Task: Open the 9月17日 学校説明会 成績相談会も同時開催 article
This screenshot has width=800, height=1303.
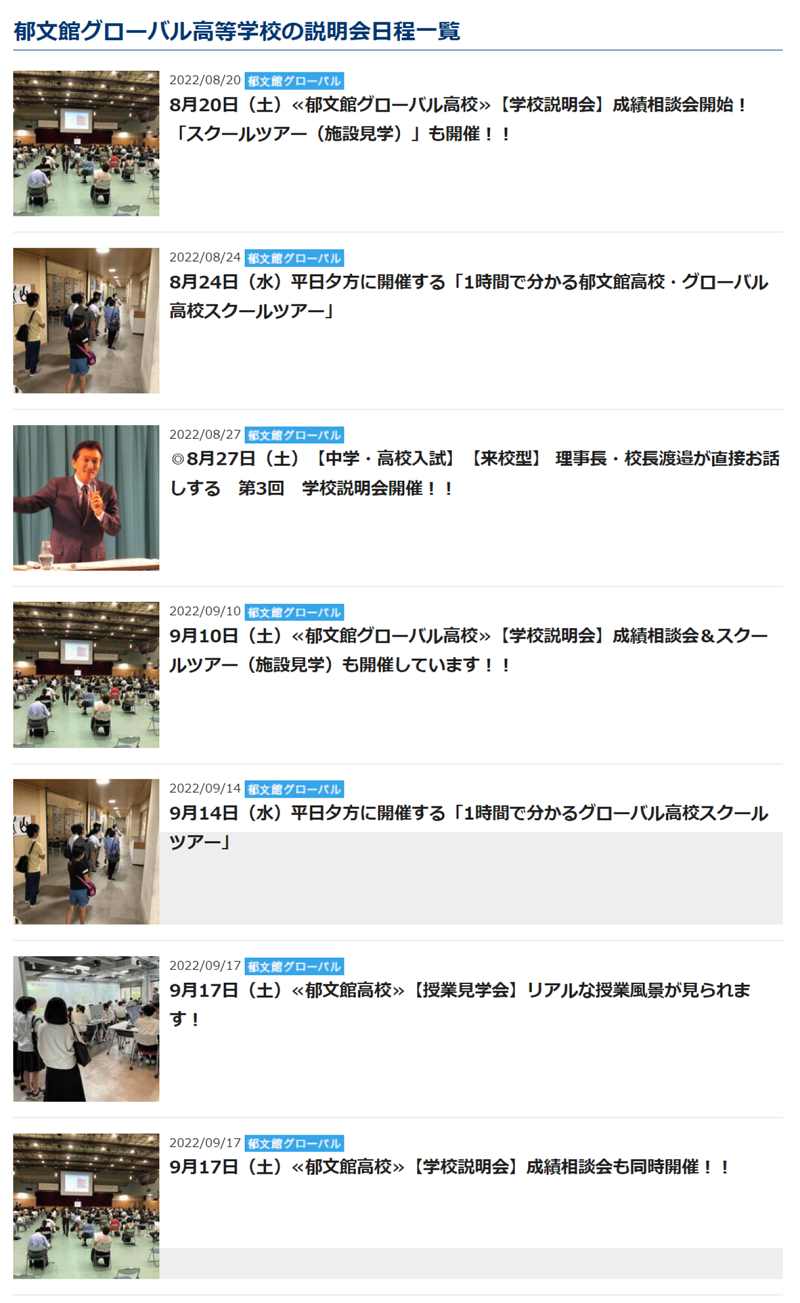Action: (450, 1167)
